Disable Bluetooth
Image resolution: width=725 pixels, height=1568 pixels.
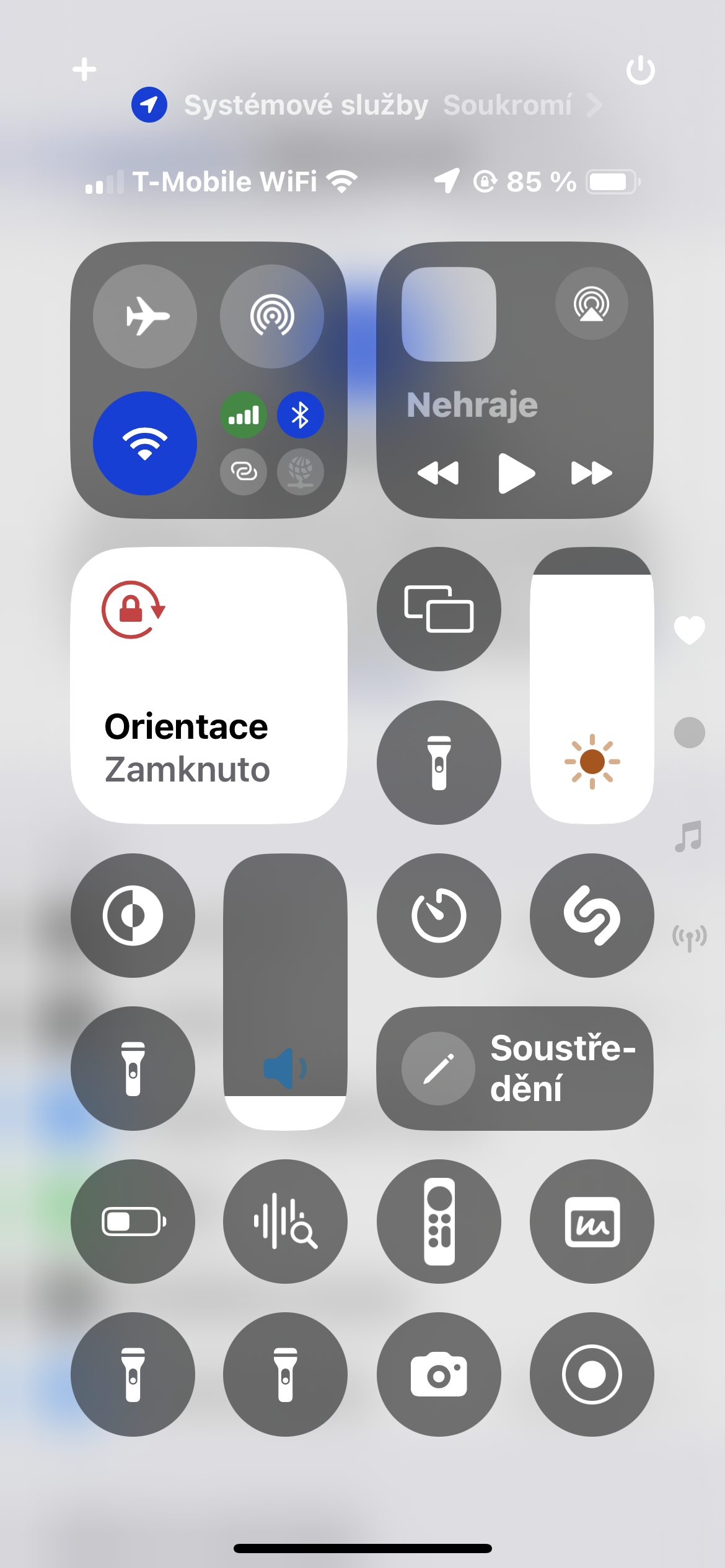[301, 415]
